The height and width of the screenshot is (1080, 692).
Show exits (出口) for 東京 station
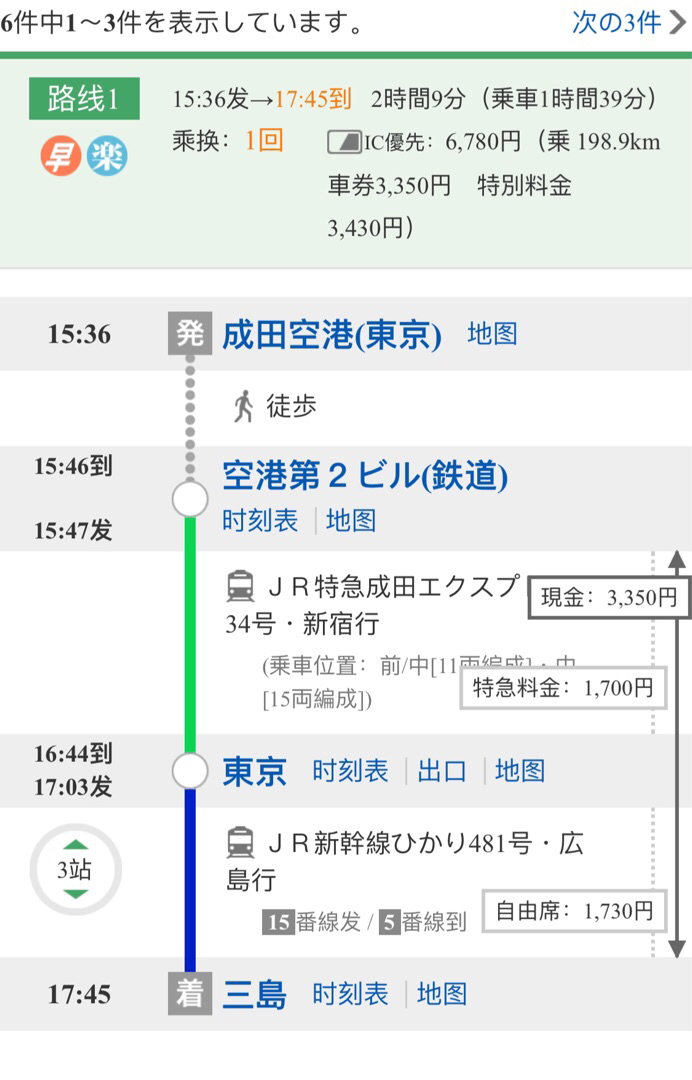click(x=442, y=771)
